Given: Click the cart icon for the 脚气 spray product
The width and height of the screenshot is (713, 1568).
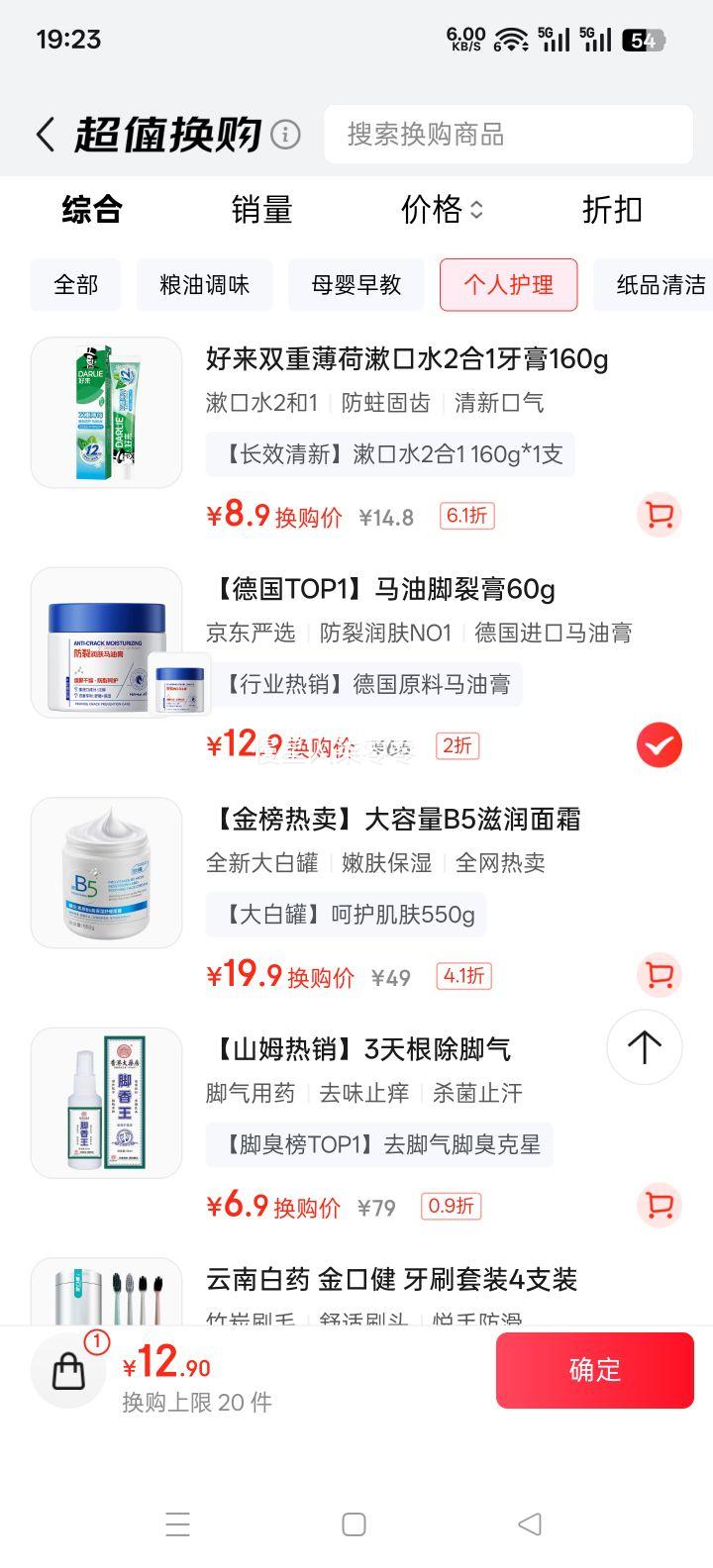Looking at the screenshot, I should [x=660, y=1206].
